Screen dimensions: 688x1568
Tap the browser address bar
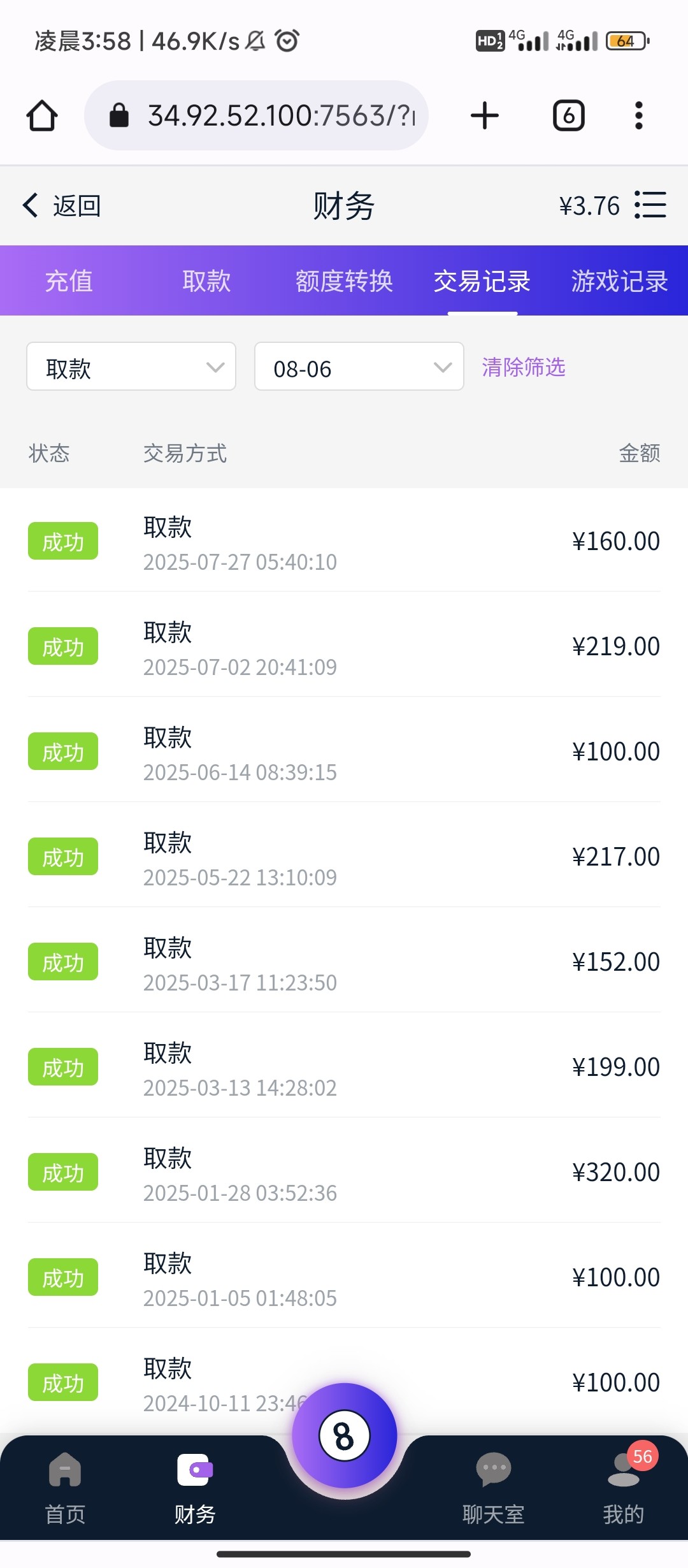[x=256, y=115]
